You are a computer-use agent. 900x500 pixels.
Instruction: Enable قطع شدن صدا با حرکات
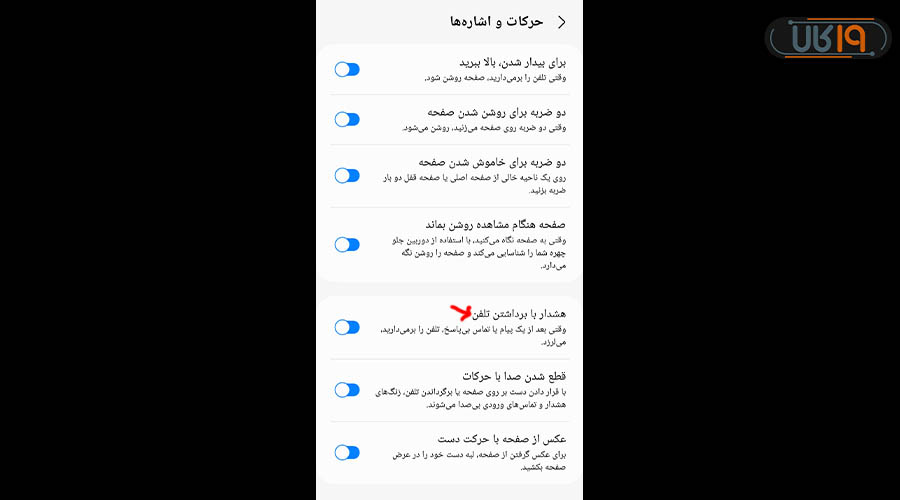346,390
